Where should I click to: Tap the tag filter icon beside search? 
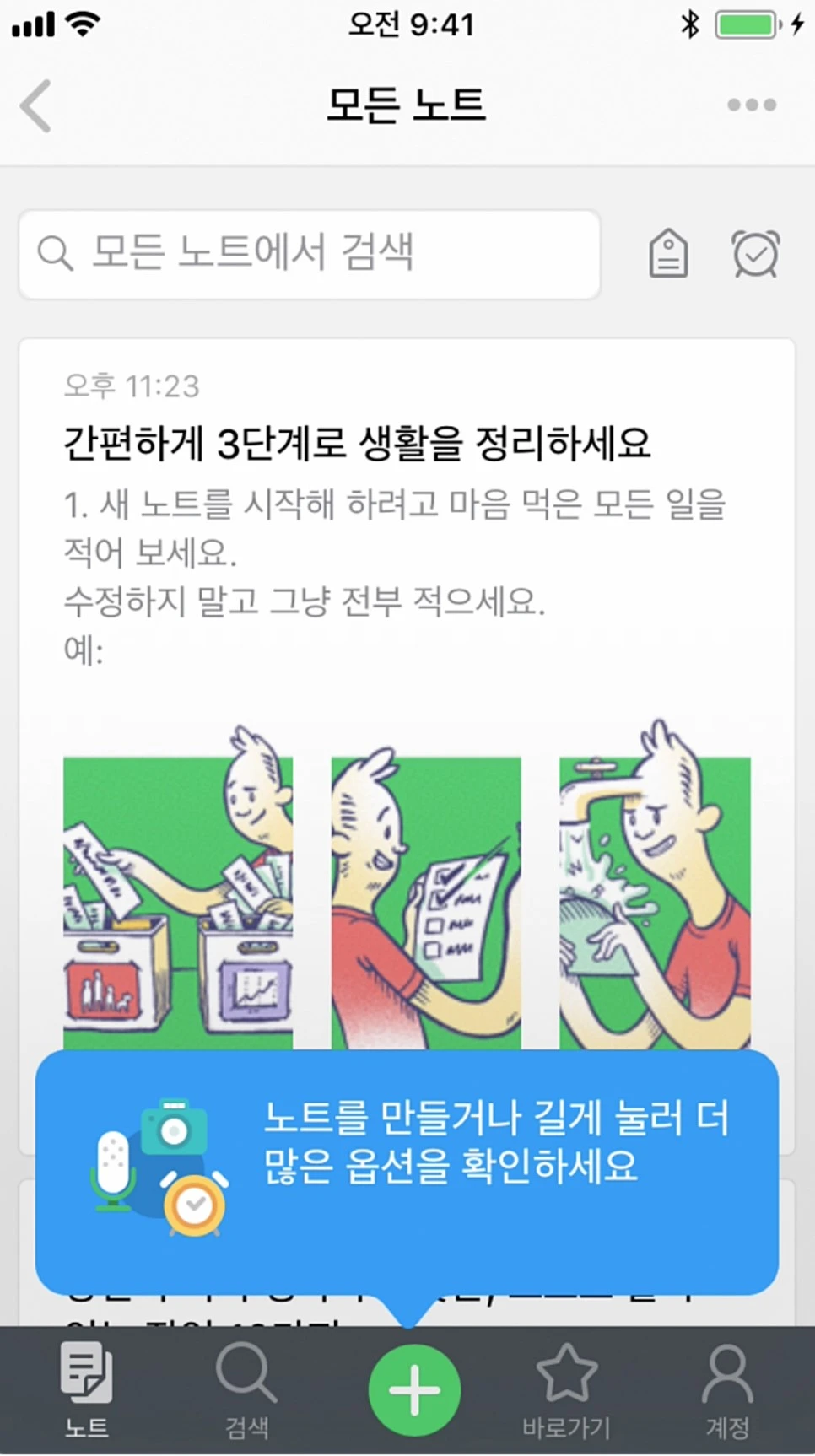coord(667,254)
